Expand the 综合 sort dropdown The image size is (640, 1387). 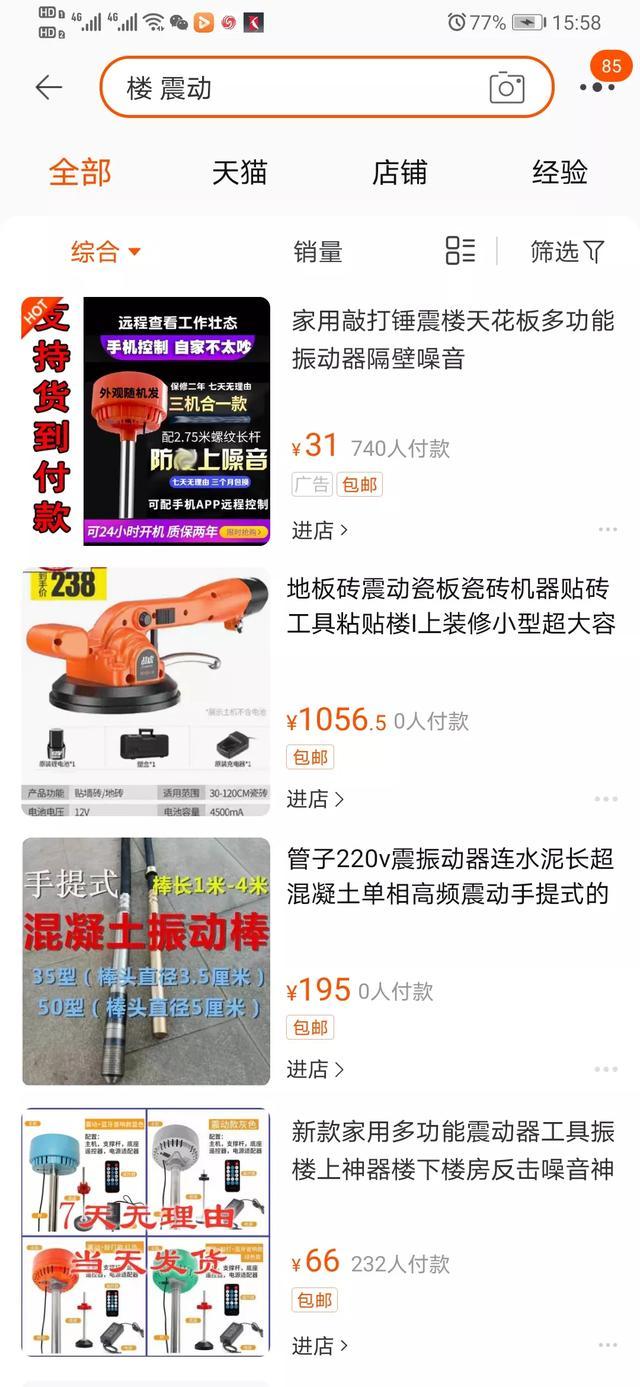(105, 252)
